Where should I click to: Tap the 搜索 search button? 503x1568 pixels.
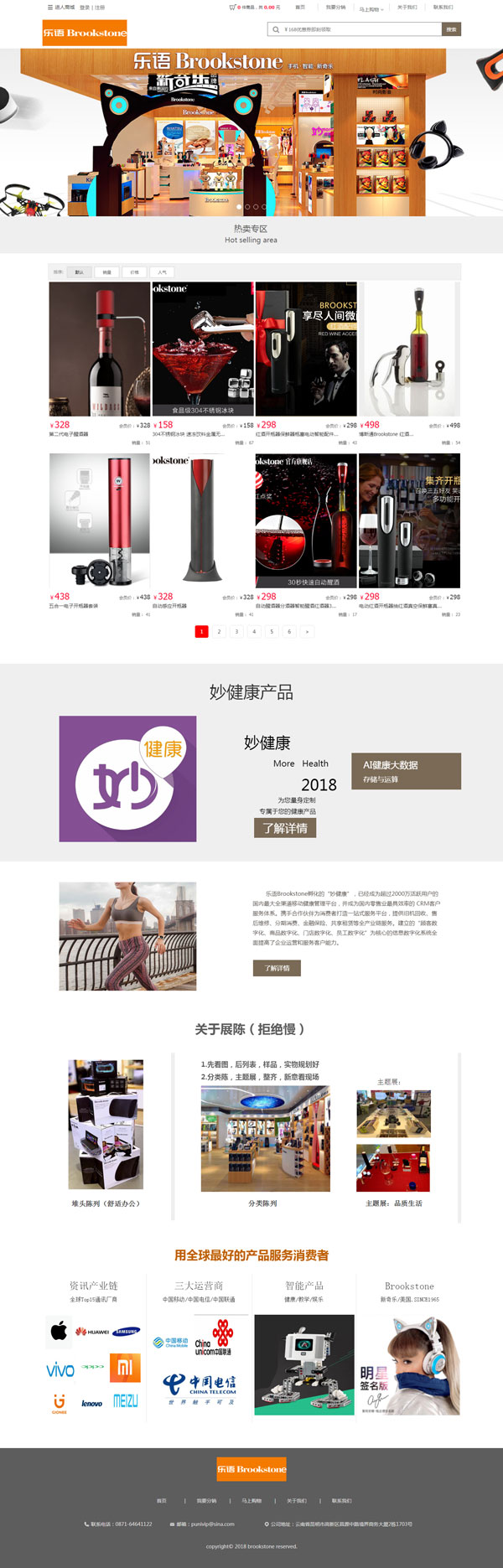point(451,29)
